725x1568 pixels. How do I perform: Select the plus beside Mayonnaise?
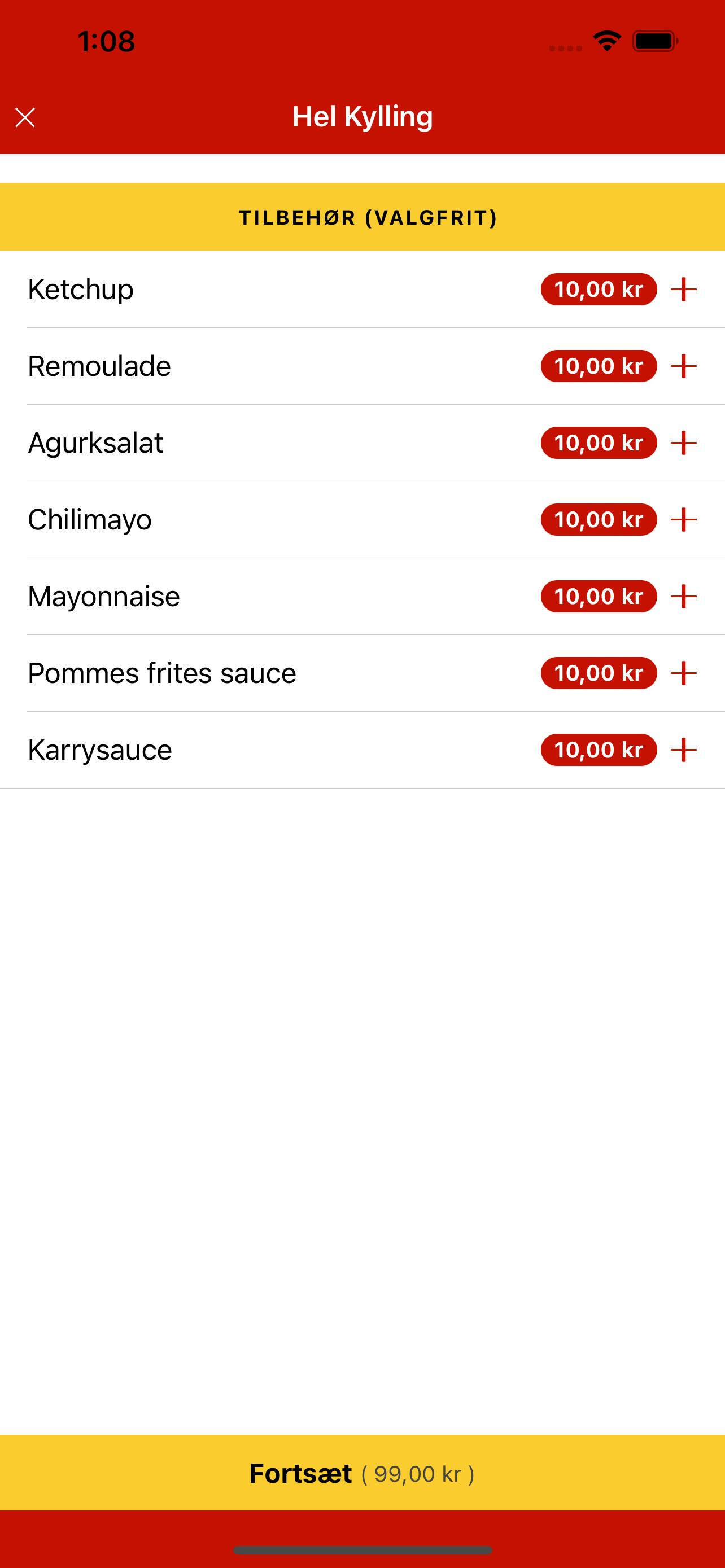tap(683, 596)
